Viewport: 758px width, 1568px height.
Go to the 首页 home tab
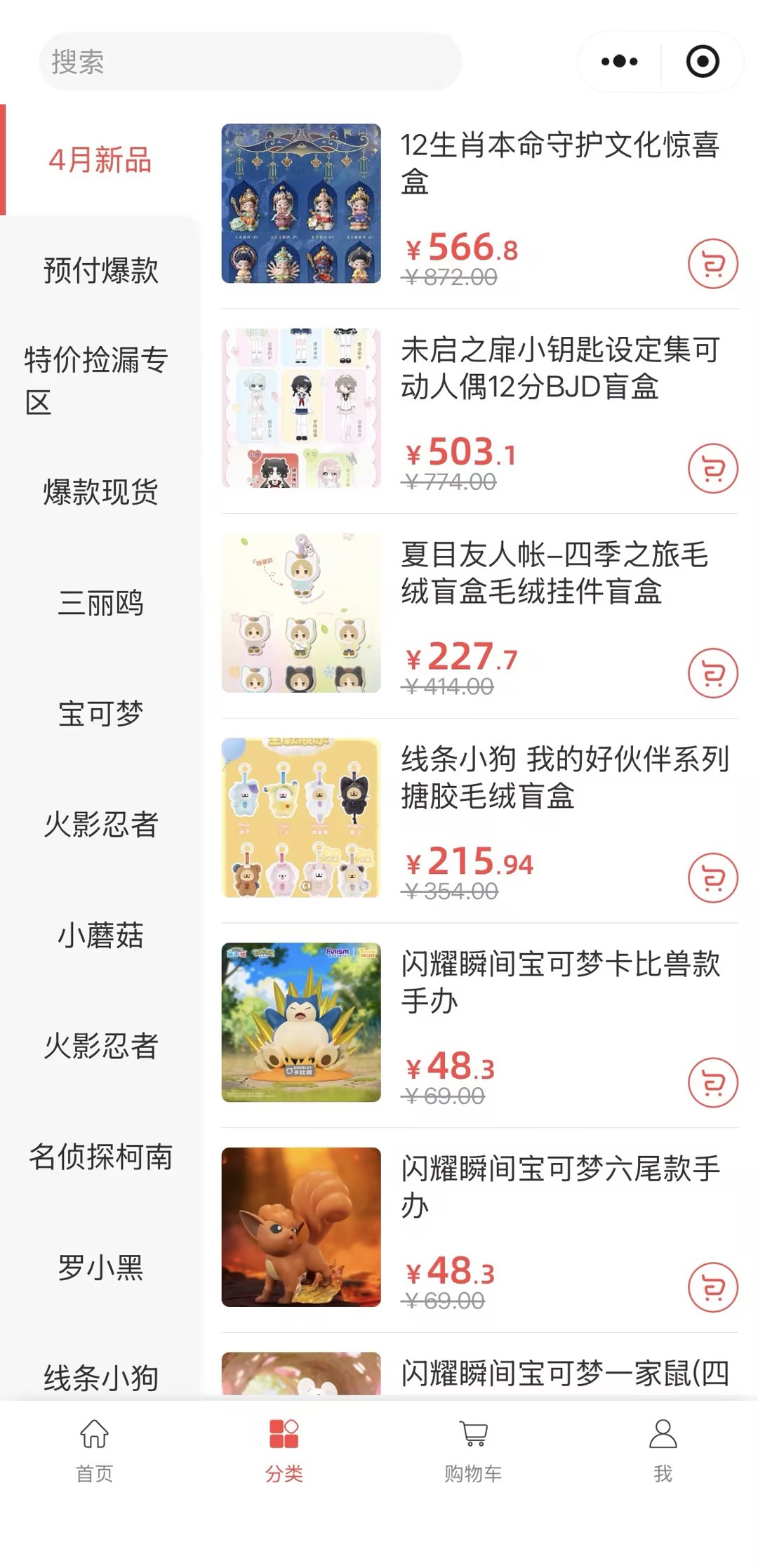(94, 1450)
